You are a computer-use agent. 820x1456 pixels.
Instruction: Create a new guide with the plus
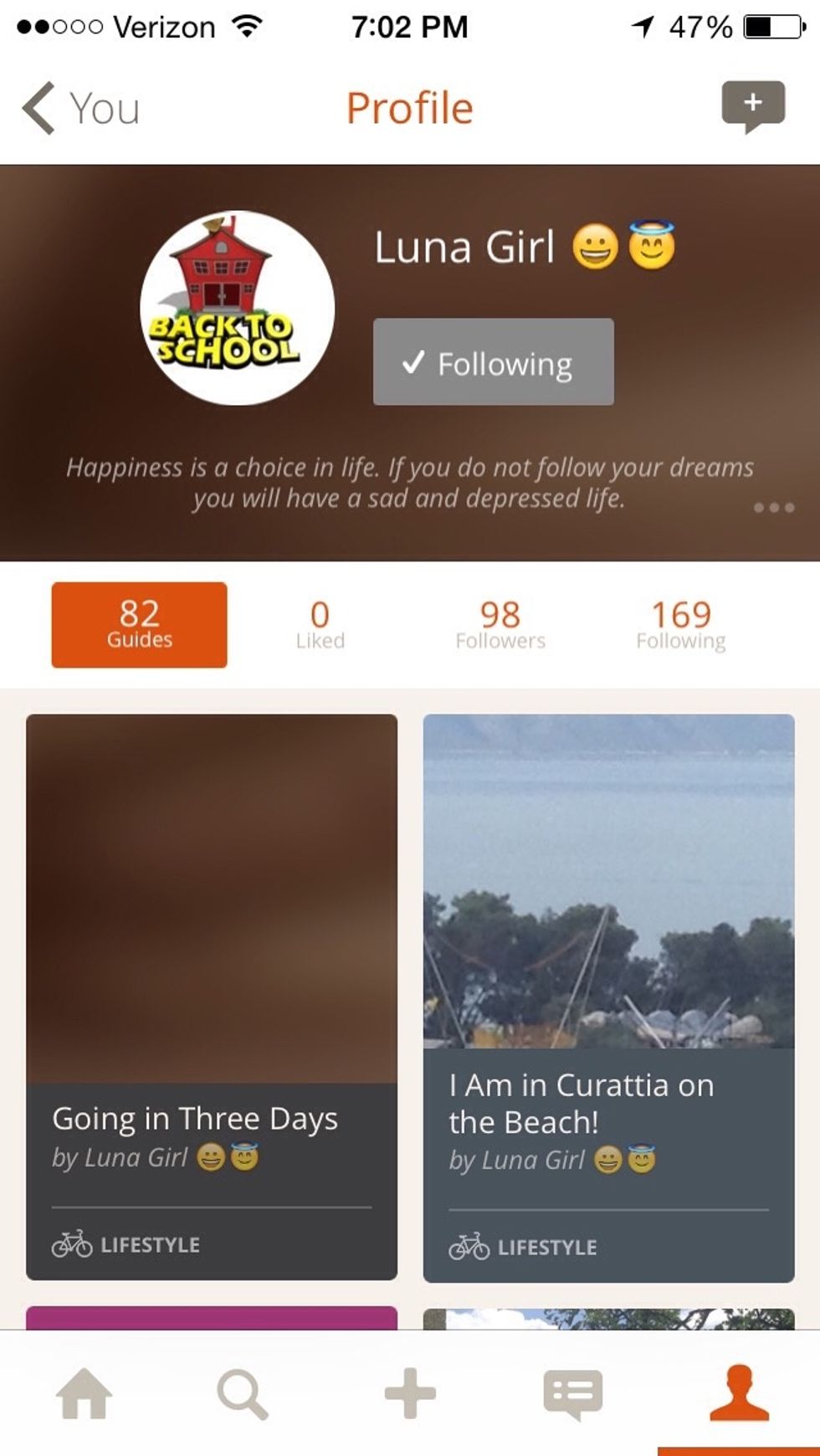point(409,1393)
